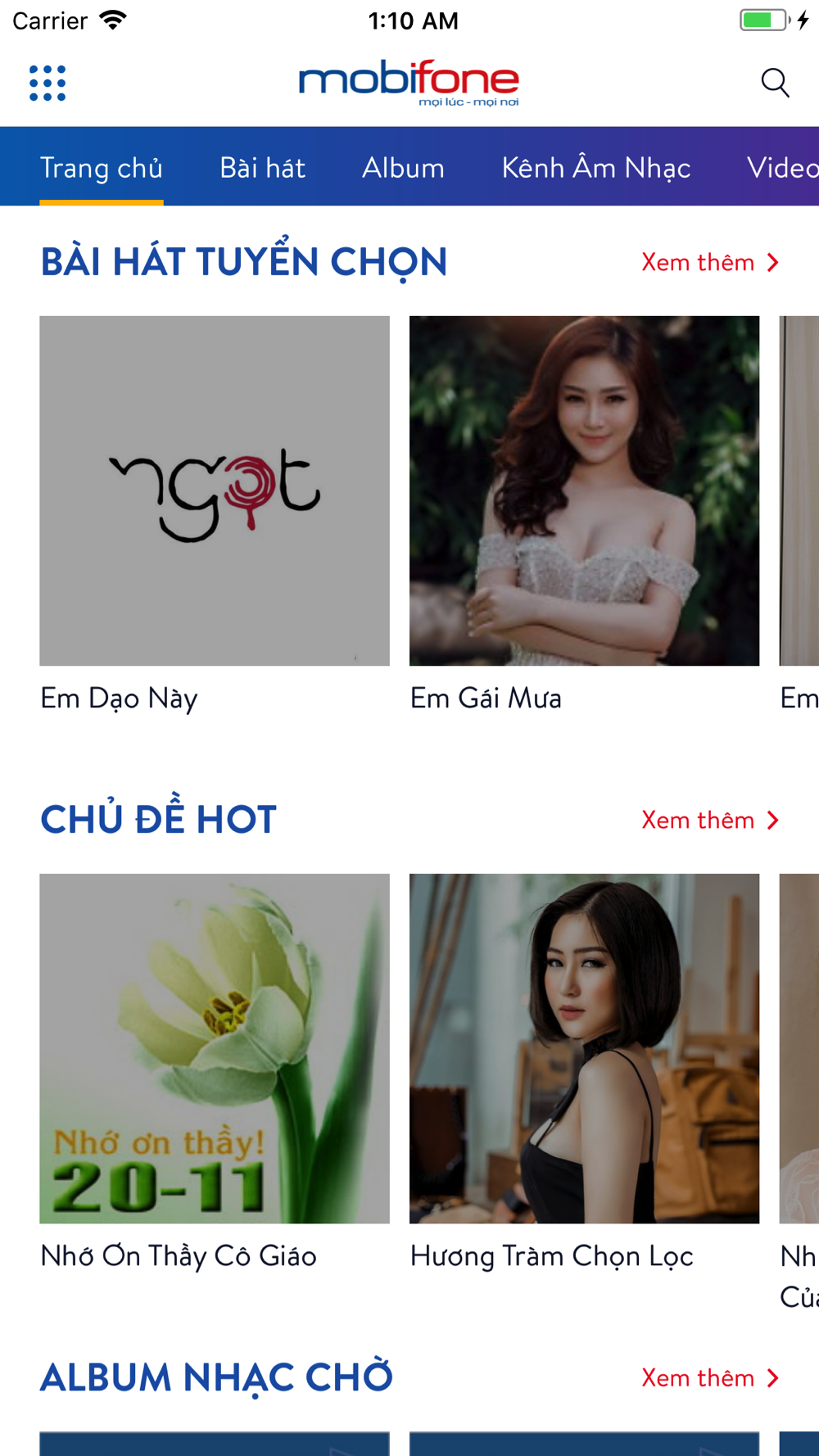Open the Hương Tràm Chọn Lọc topic
This screenshot has height=1456, width=819.
[x=584, y=1073]
